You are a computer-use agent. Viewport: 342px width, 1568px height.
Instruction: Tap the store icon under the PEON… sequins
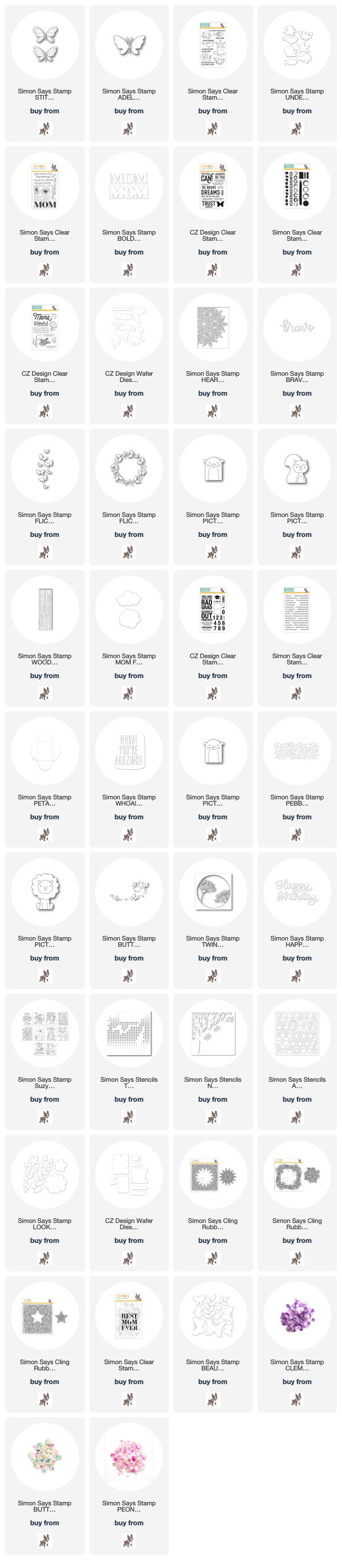pyautogui.click(x=129, y=1541)
